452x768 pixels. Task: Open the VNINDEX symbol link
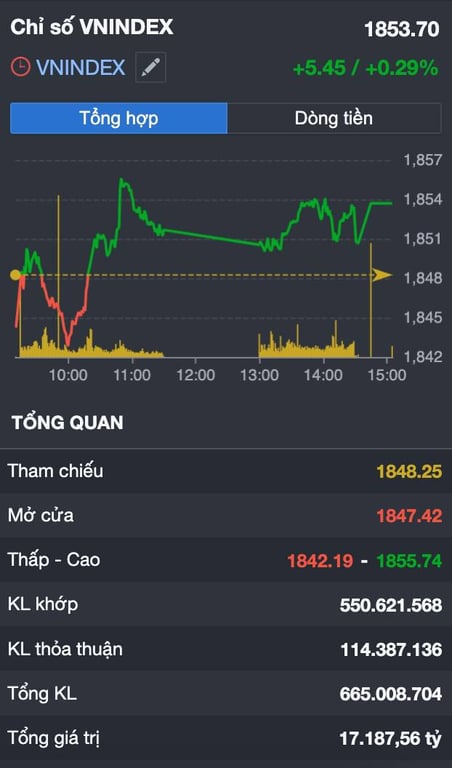pos(81,67)
